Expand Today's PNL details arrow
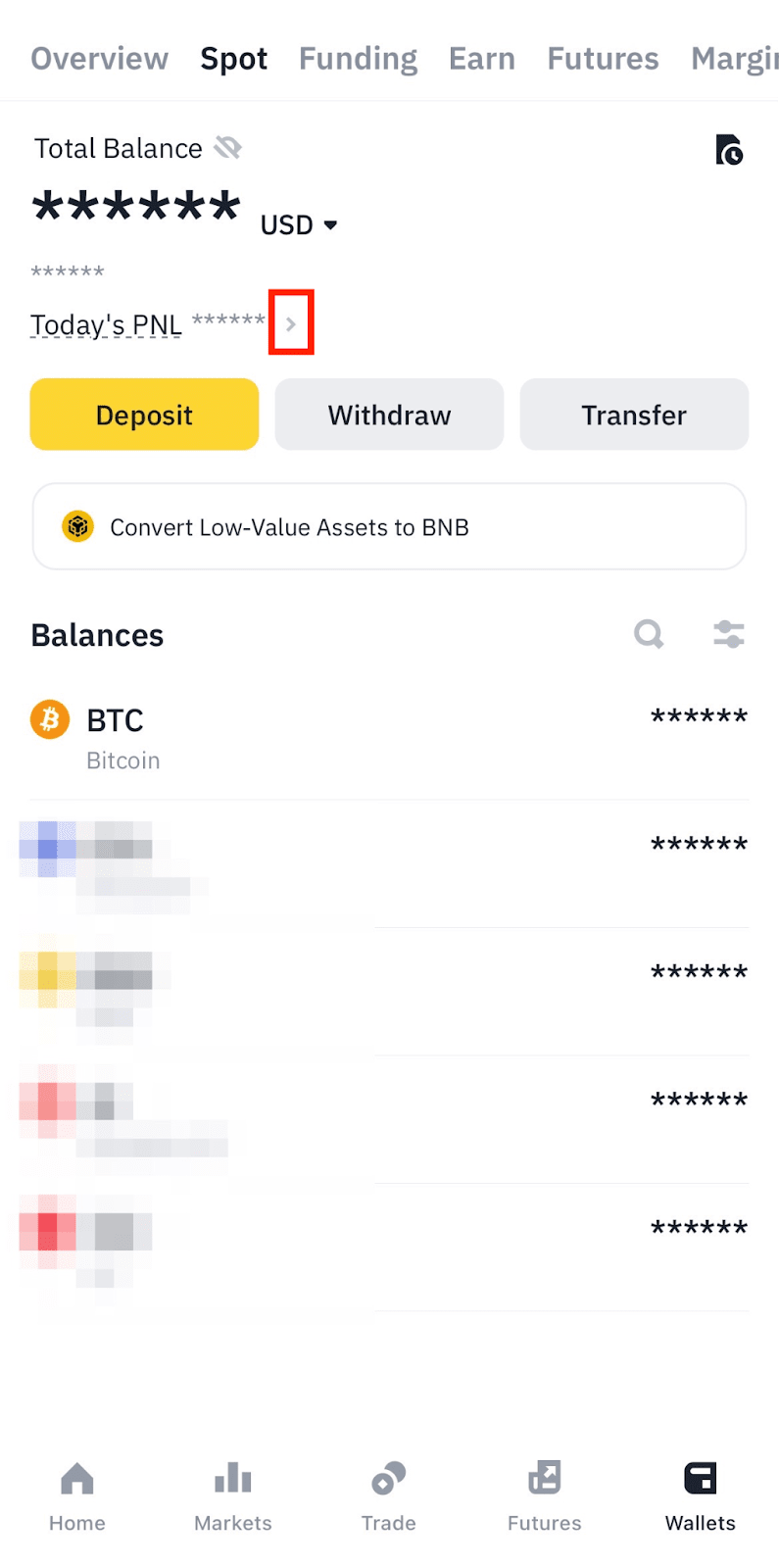Image resolution: width=779 pixels, height=1568 pixels. 291,323
